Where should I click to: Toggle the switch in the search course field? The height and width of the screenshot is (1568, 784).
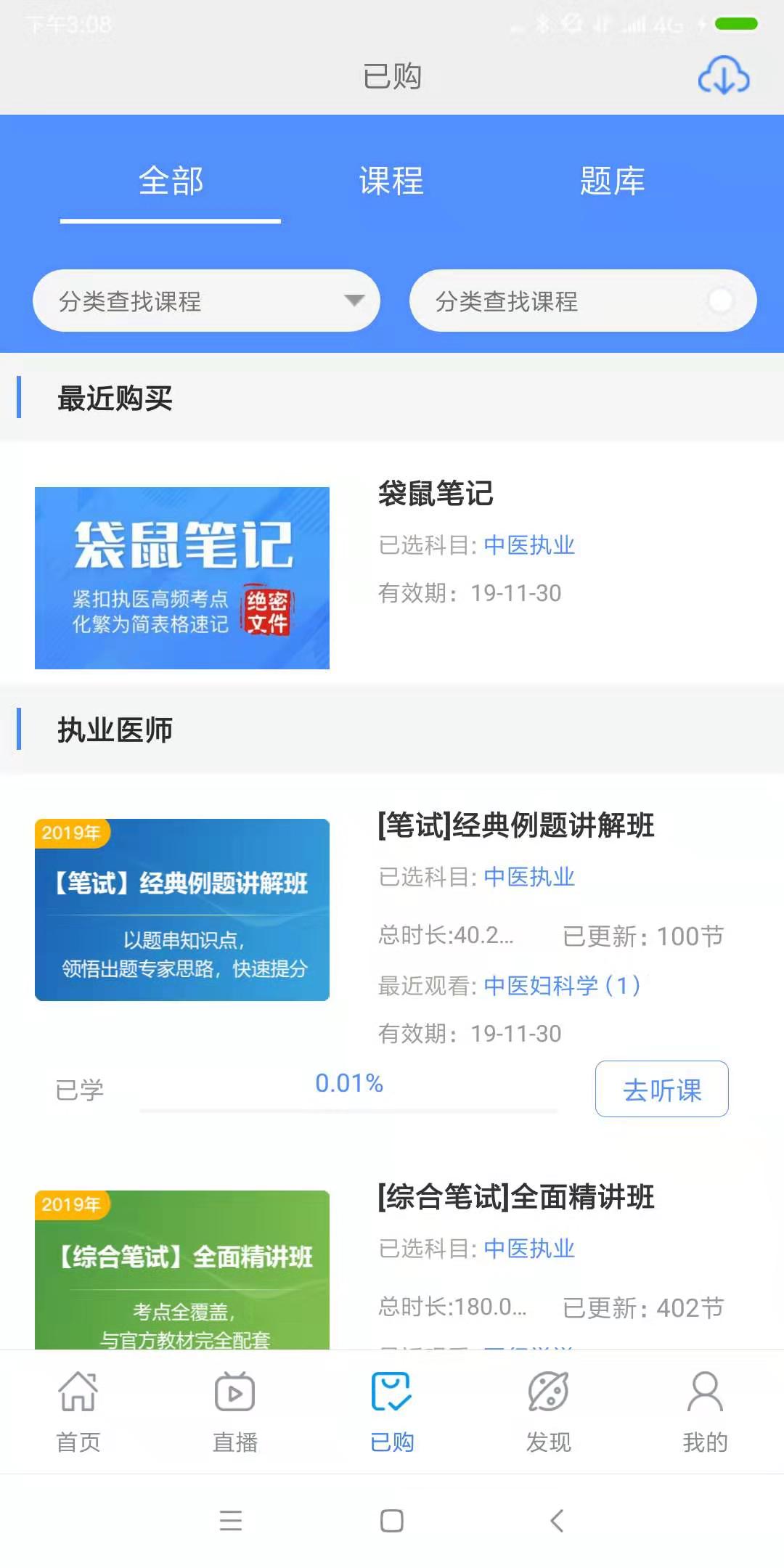pyautogui.click(x=721, y=300)
